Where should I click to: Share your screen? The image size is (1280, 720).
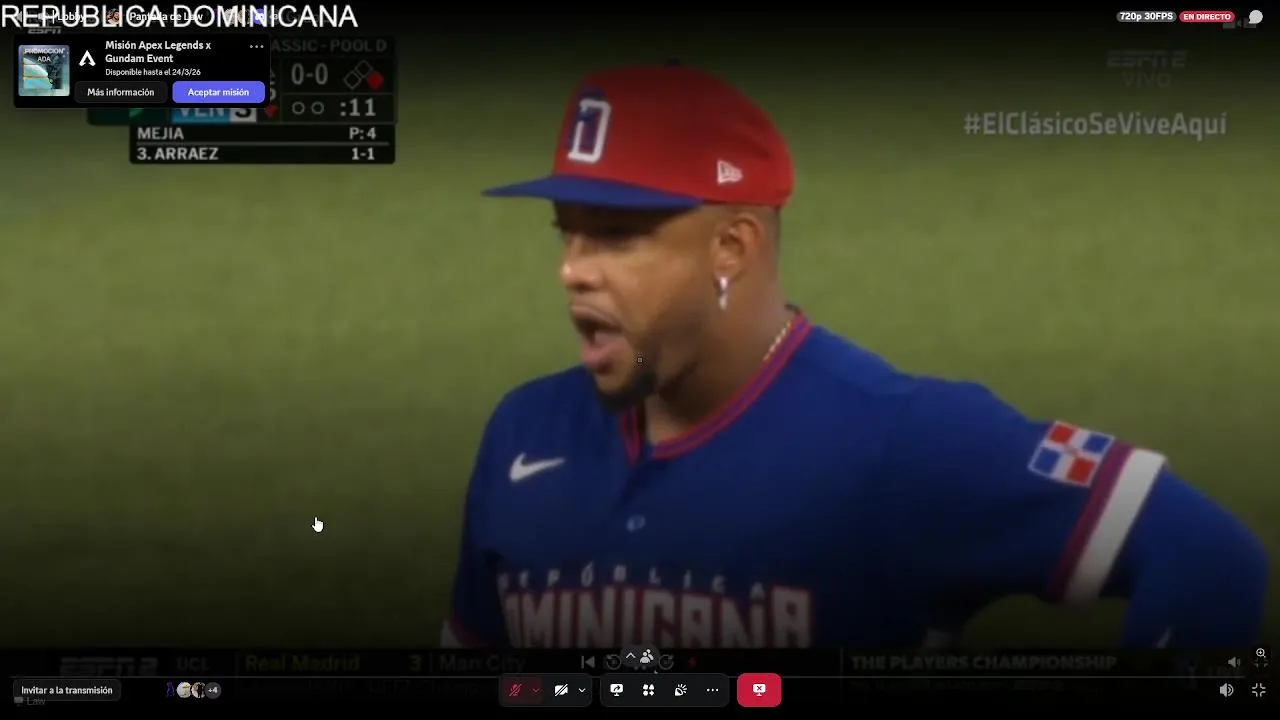616,690
